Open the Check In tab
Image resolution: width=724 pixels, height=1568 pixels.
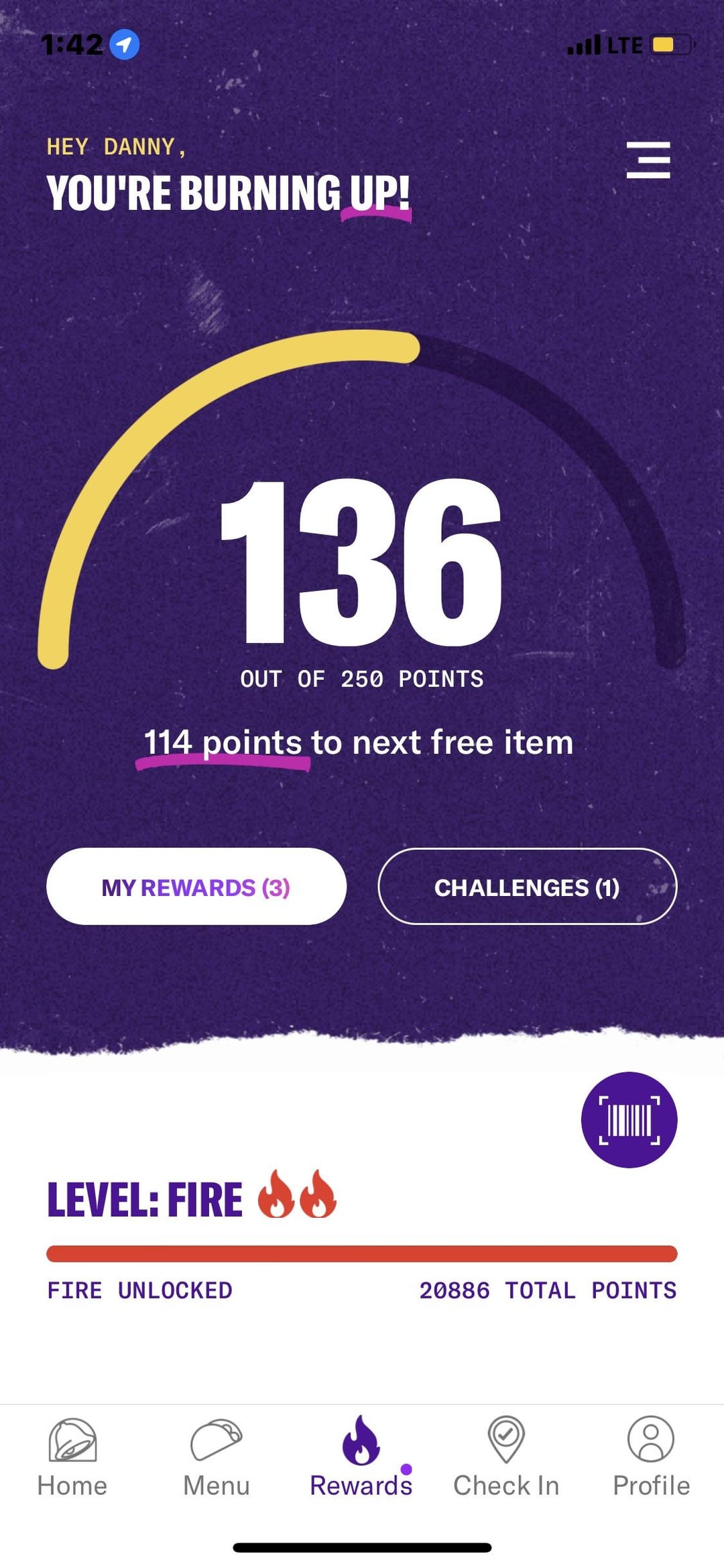pyautogui.click(x=506, y=1457)
